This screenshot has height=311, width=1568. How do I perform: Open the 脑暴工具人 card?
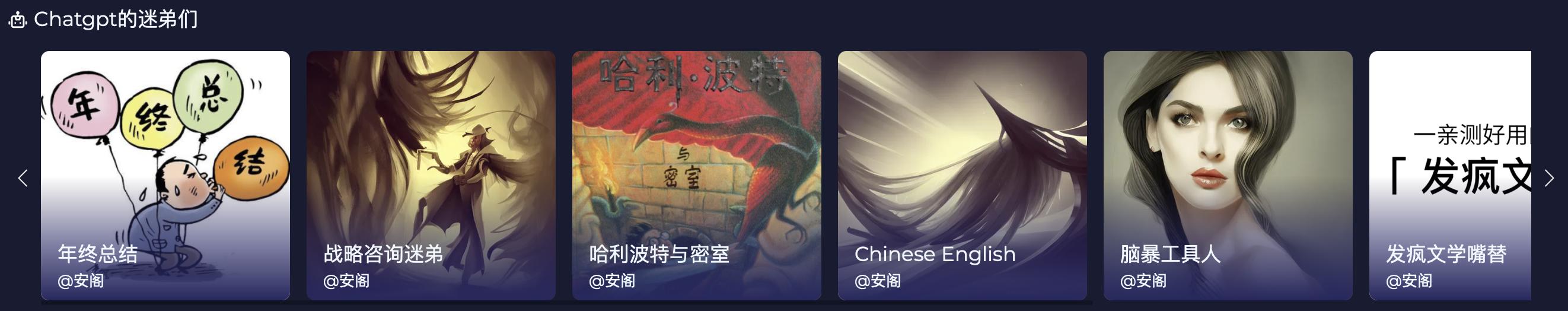pos(1228,175)
